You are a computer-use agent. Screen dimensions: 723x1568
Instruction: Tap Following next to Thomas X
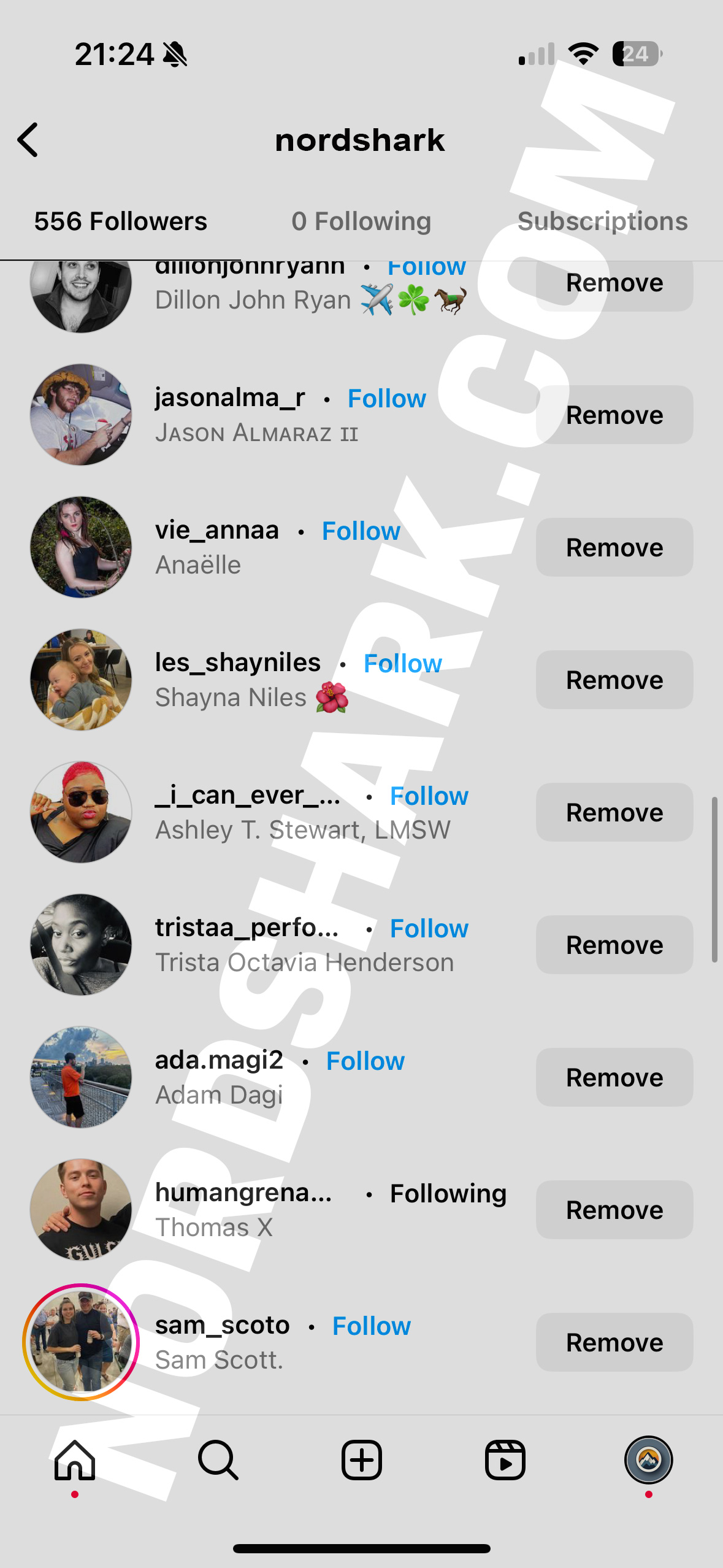(448, 1194)
